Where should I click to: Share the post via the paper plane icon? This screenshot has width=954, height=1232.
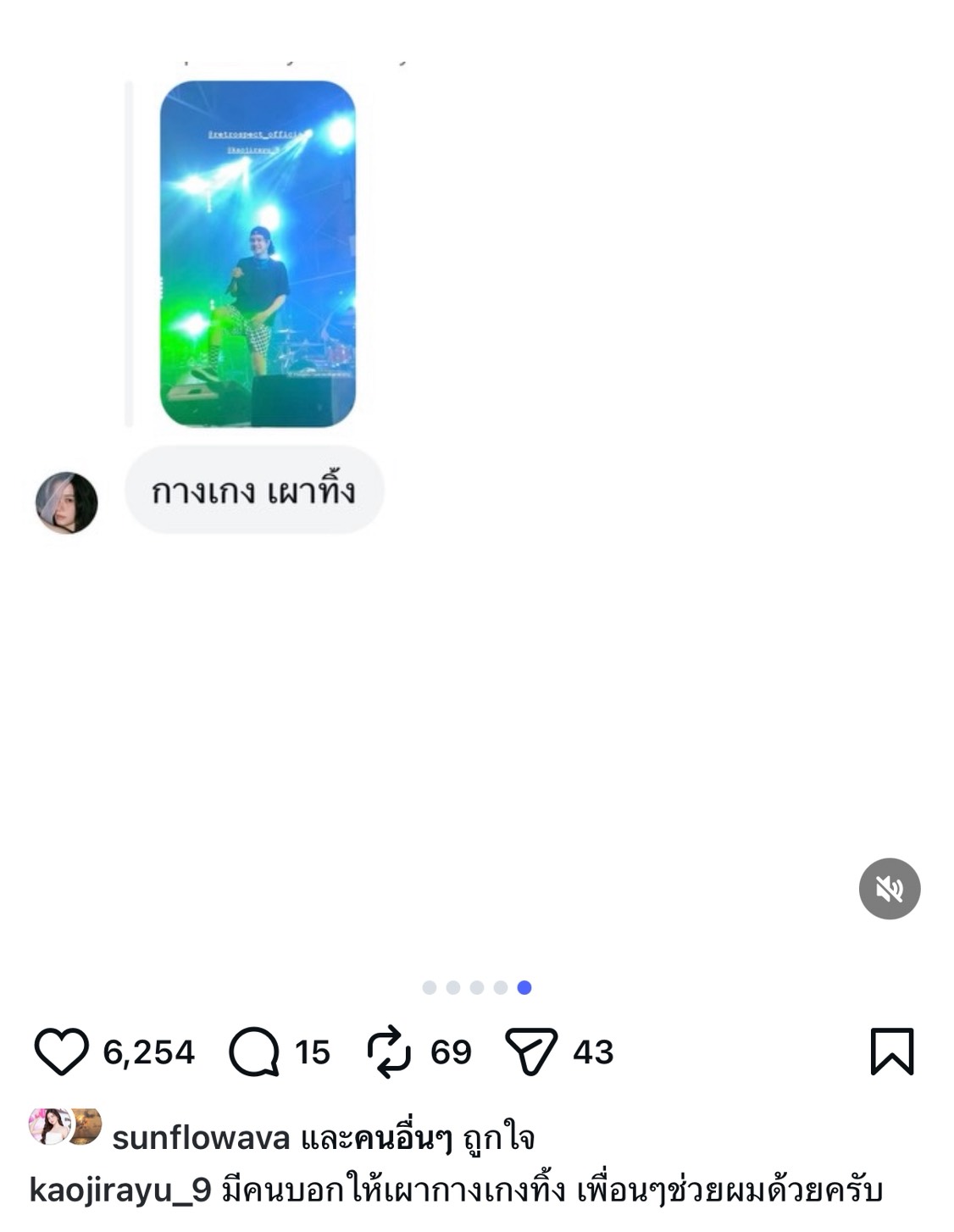tap(531, 1052)
